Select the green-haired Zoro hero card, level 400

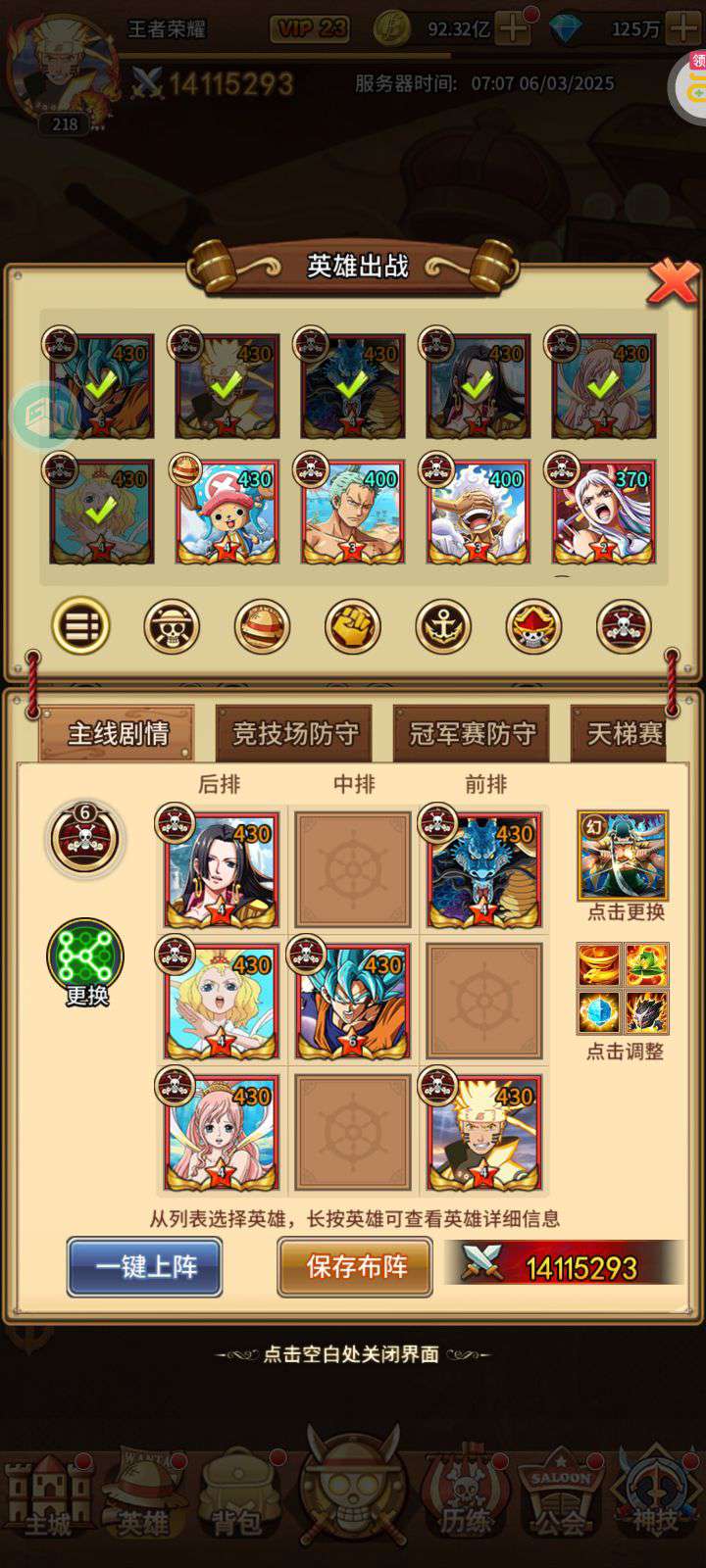coord(353,510)
